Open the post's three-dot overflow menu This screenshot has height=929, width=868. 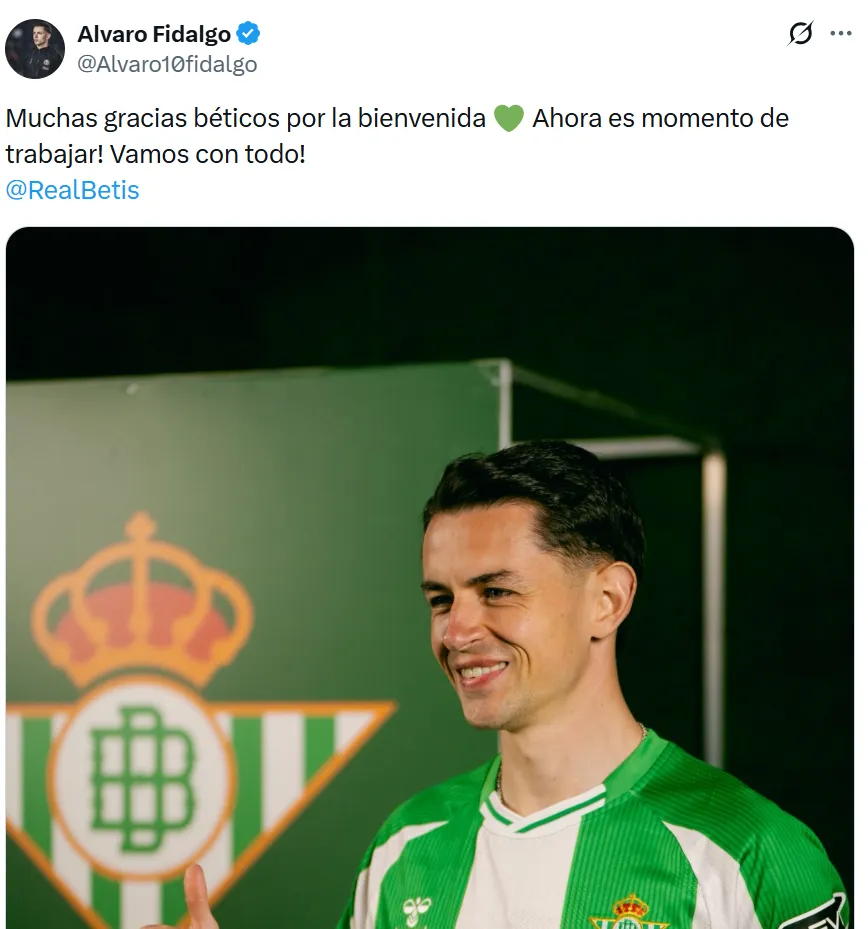(x=841, y=34)
